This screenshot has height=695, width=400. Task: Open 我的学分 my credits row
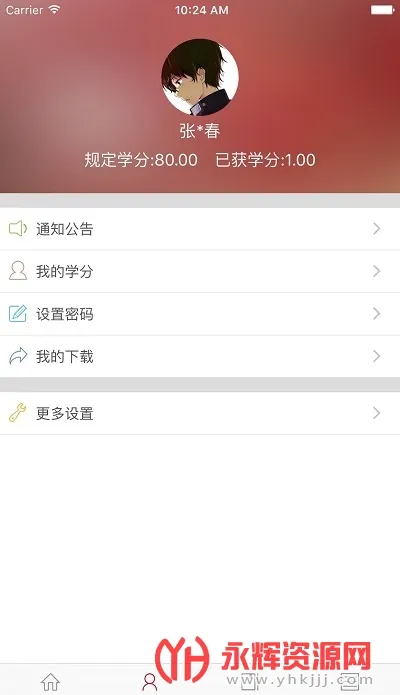200,271
